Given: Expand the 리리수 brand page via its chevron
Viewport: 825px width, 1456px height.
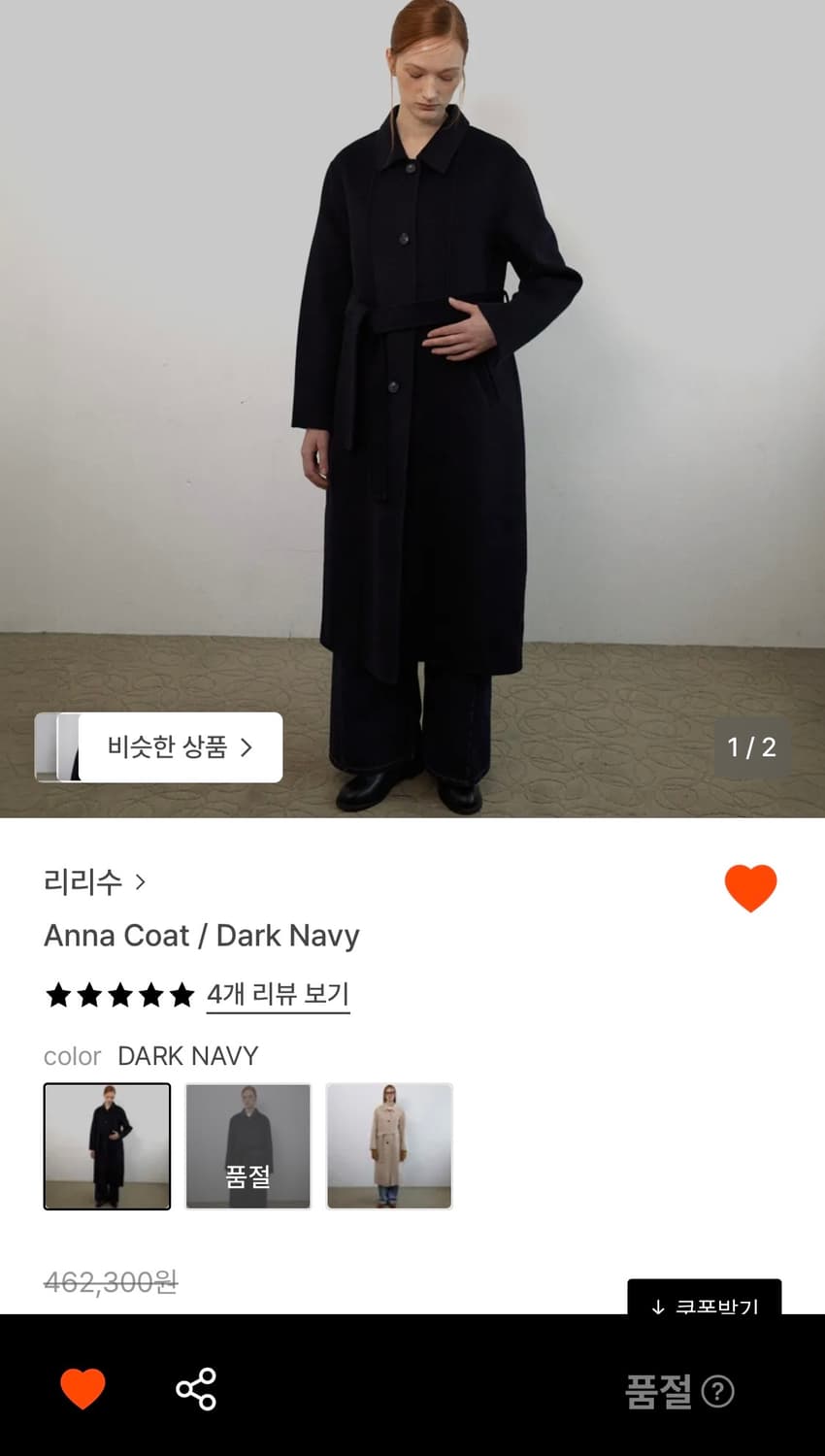Looking at the screenshot, I should (x=142, y=881).
